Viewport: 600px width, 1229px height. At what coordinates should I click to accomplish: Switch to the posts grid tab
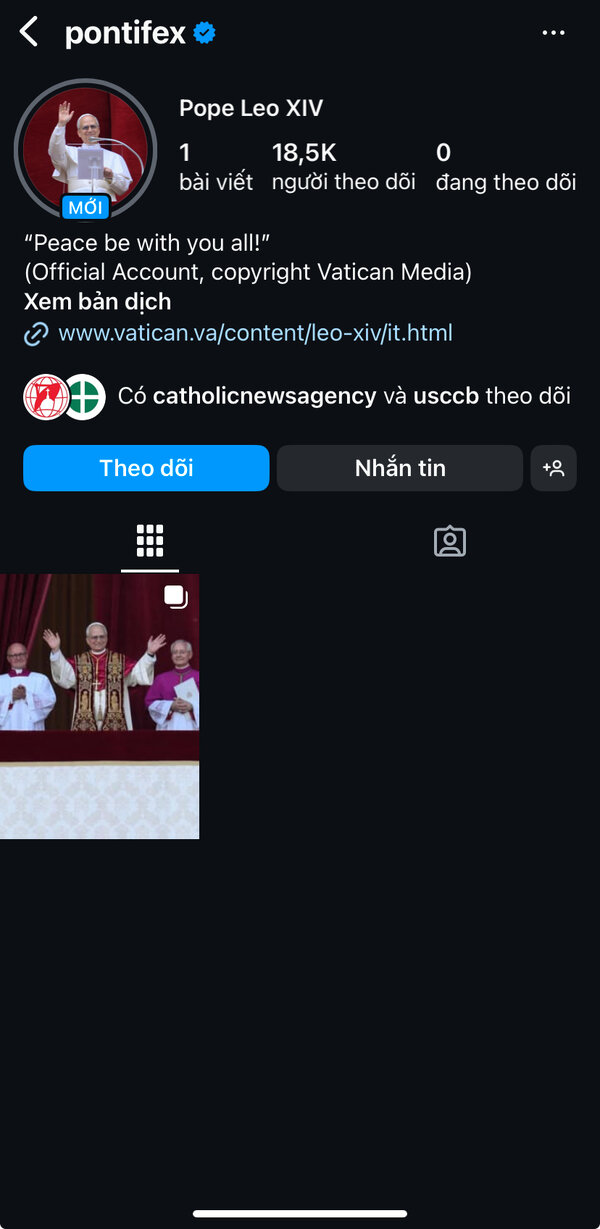(150, 541)
